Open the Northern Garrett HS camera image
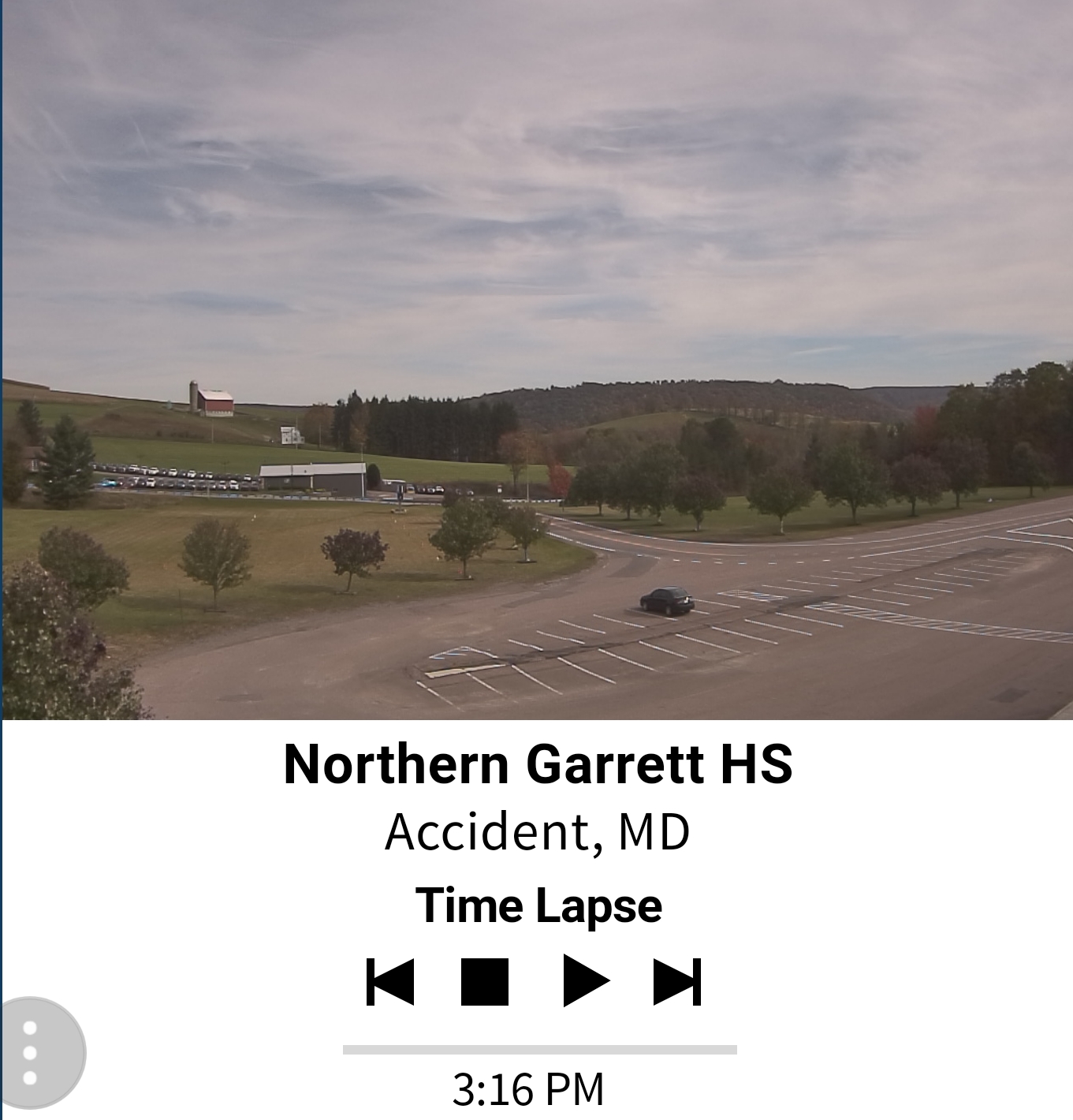Viewport: 1073px width, 1120px height. (538, 360)
